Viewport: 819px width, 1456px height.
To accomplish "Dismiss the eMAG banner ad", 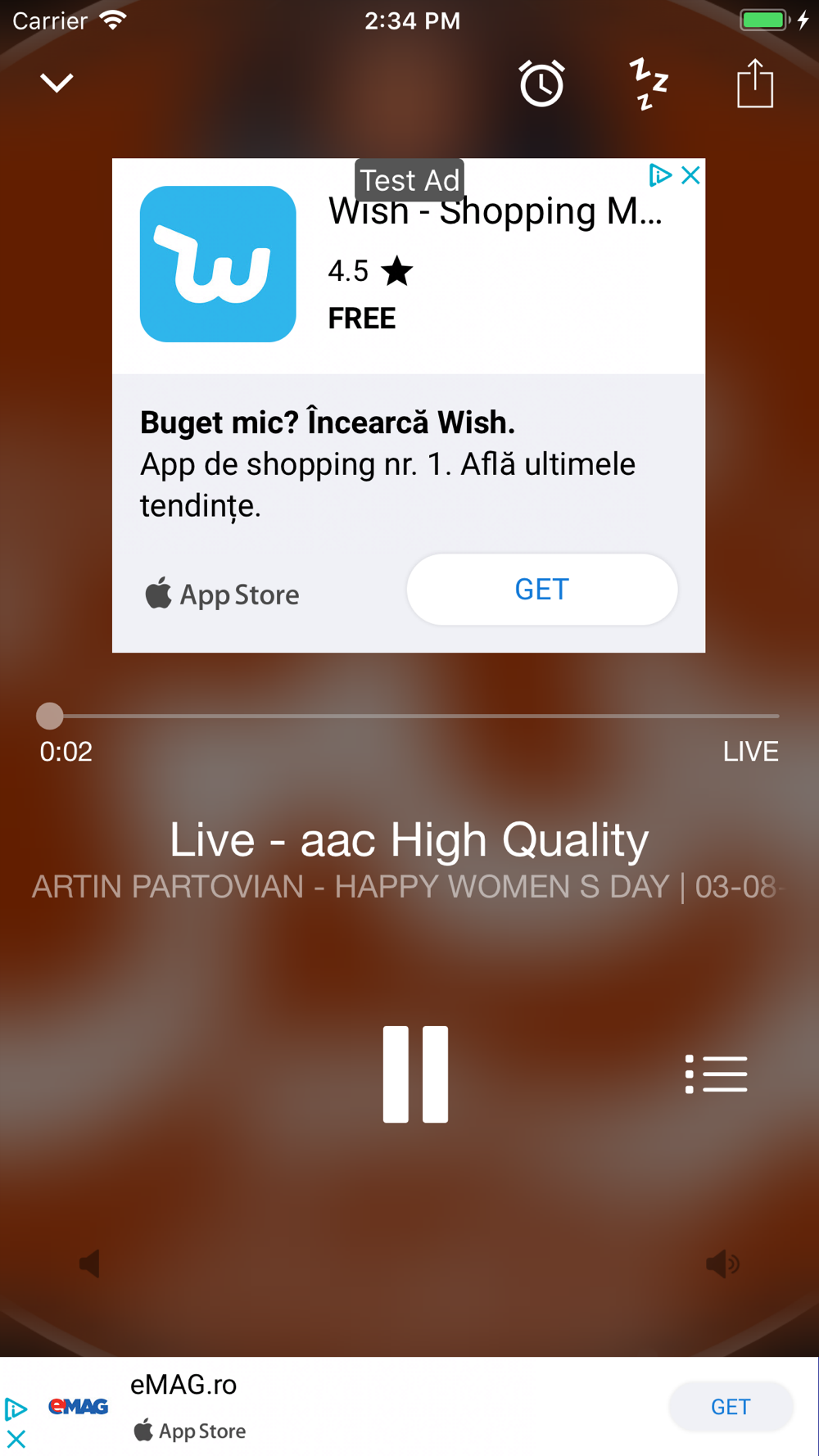I will (16, 1439).
